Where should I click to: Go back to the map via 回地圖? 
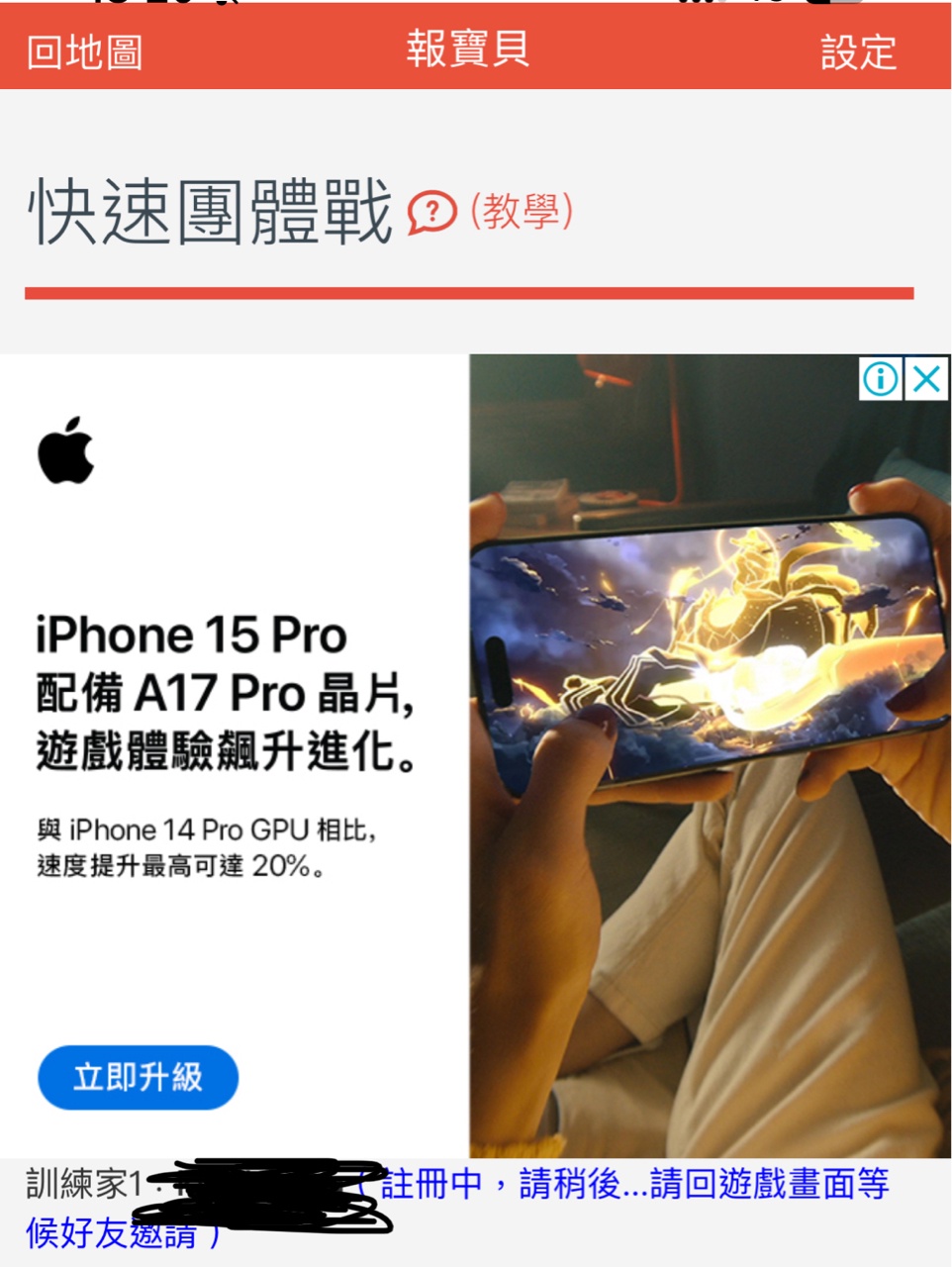coord(84,52)
